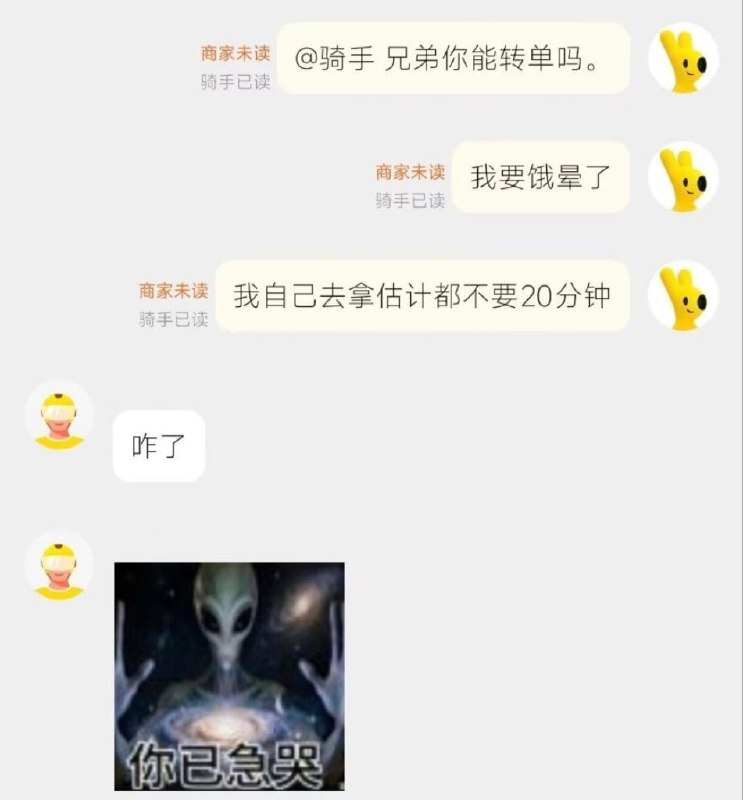Image resolution: width=743 pixels, height=800 pixels.
Task: Tap rider avatar beside the alien meme image
Action: pos(59,565)
